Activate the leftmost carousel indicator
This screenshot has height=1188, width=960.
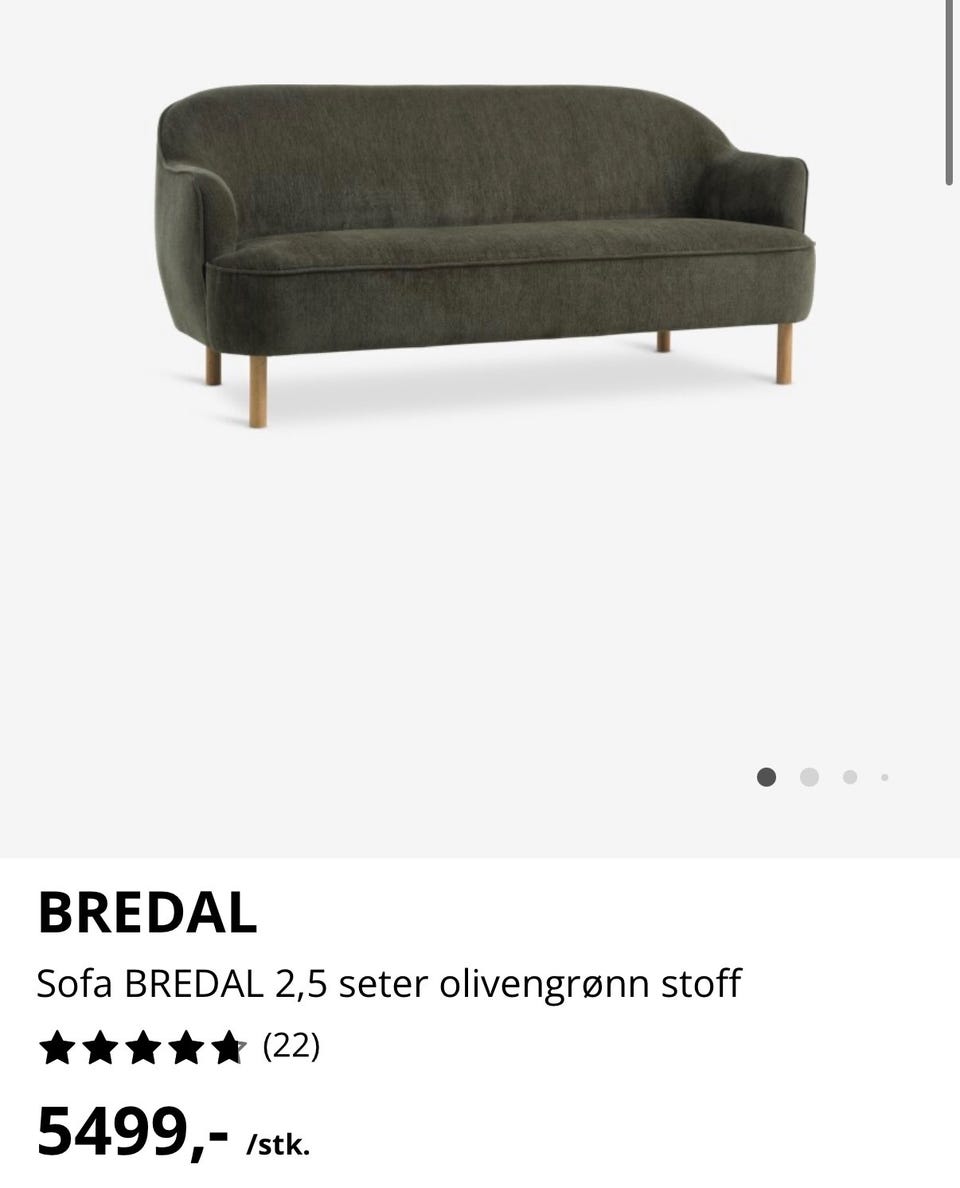click(x=765, y=775)
